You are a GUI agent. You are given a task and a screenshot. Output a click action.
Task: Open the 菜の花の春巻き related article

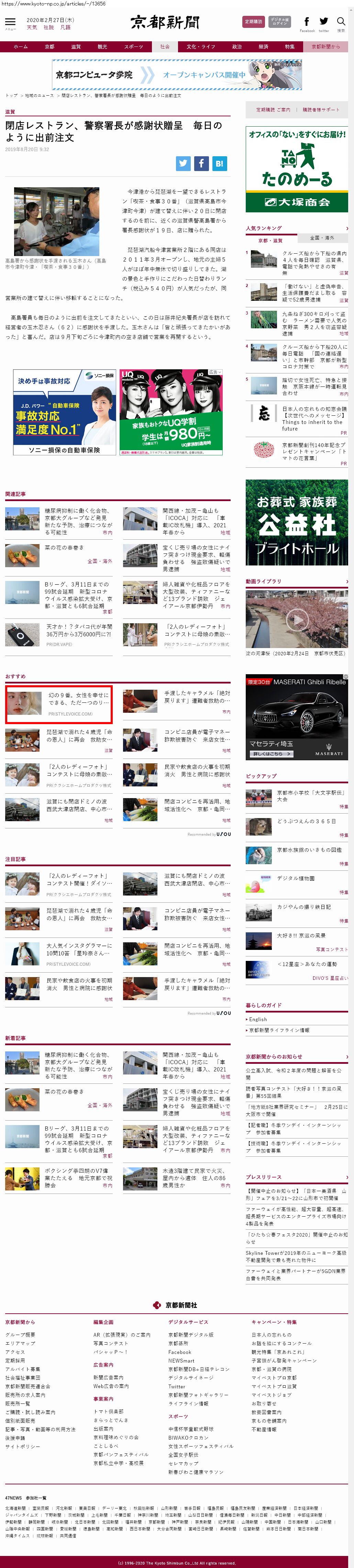pyautogui.click(x=64, y=547)
